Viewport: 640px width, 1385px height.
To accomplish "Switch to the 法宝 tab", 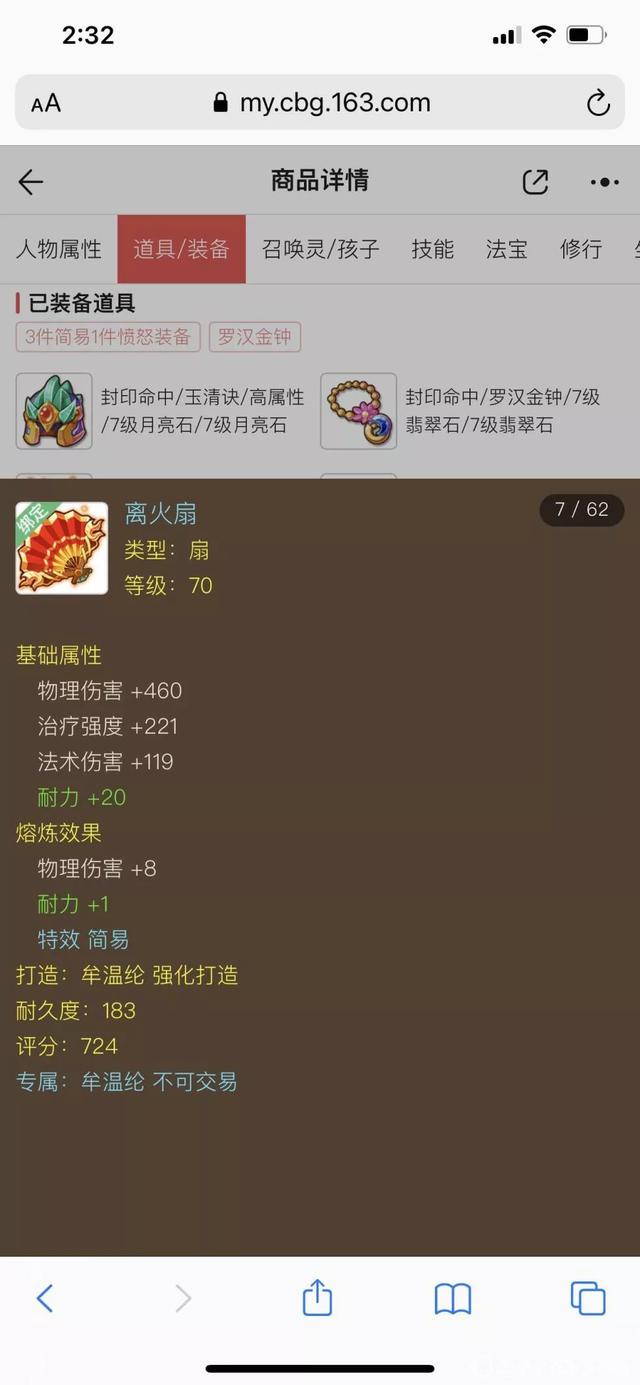I will pyautogui.click(x=507, y=249).
